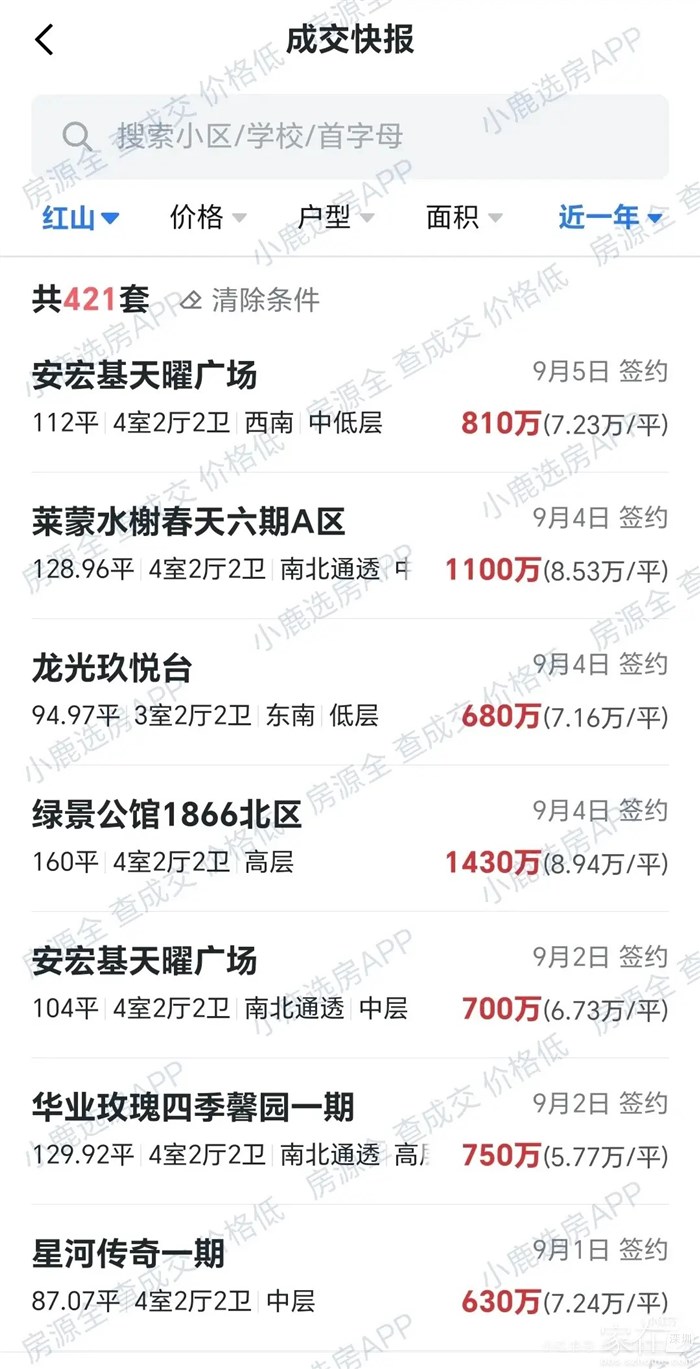Tap the search box for 小区/学校/首字母
The width and height of the screenshot is (700, 1369).
tap(350, 137)
